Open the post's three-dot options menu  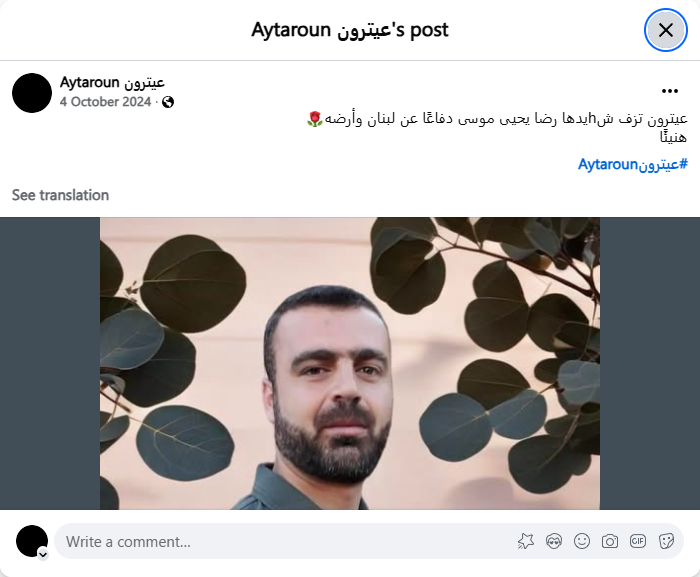click(x=670, y=91)
